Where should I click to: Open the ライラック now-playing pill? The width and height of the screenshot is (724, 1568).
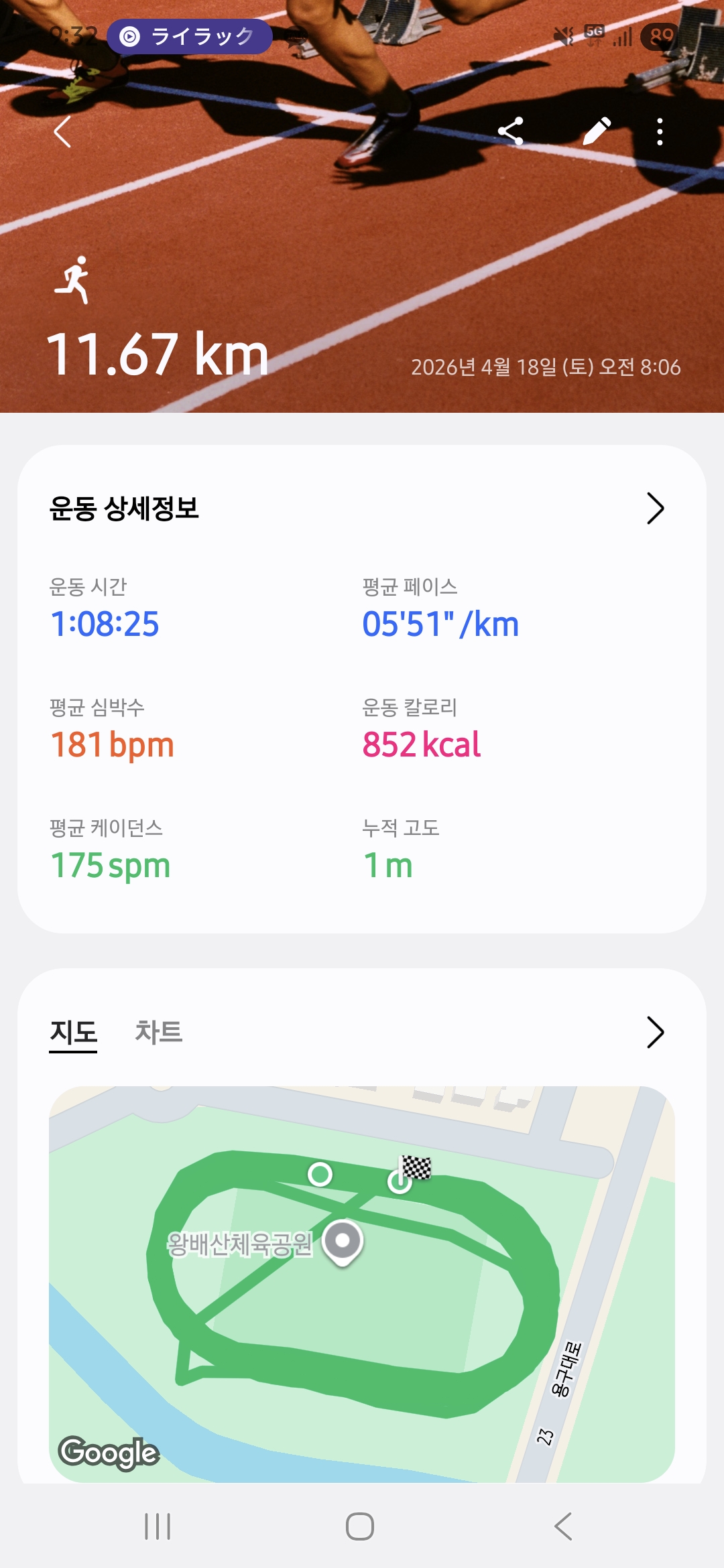click(x=190, y=36)
